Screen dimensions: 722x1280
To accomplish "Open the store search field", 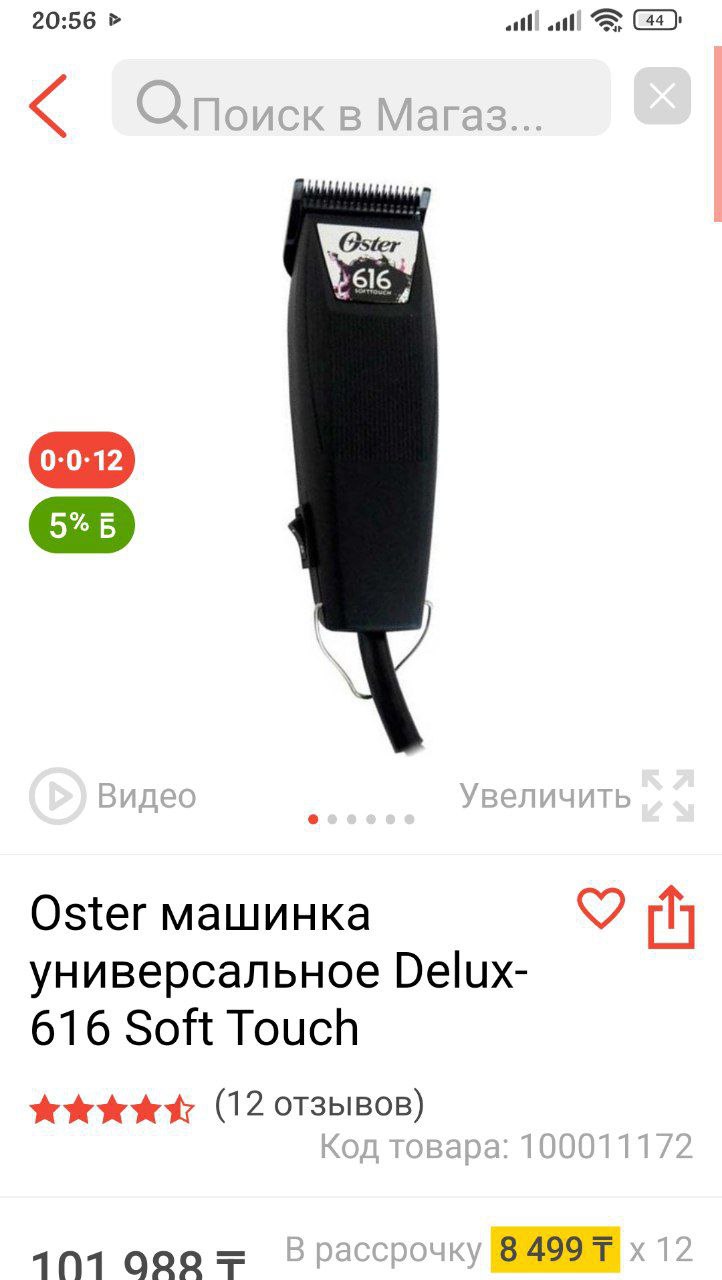I will coord(361,98).
